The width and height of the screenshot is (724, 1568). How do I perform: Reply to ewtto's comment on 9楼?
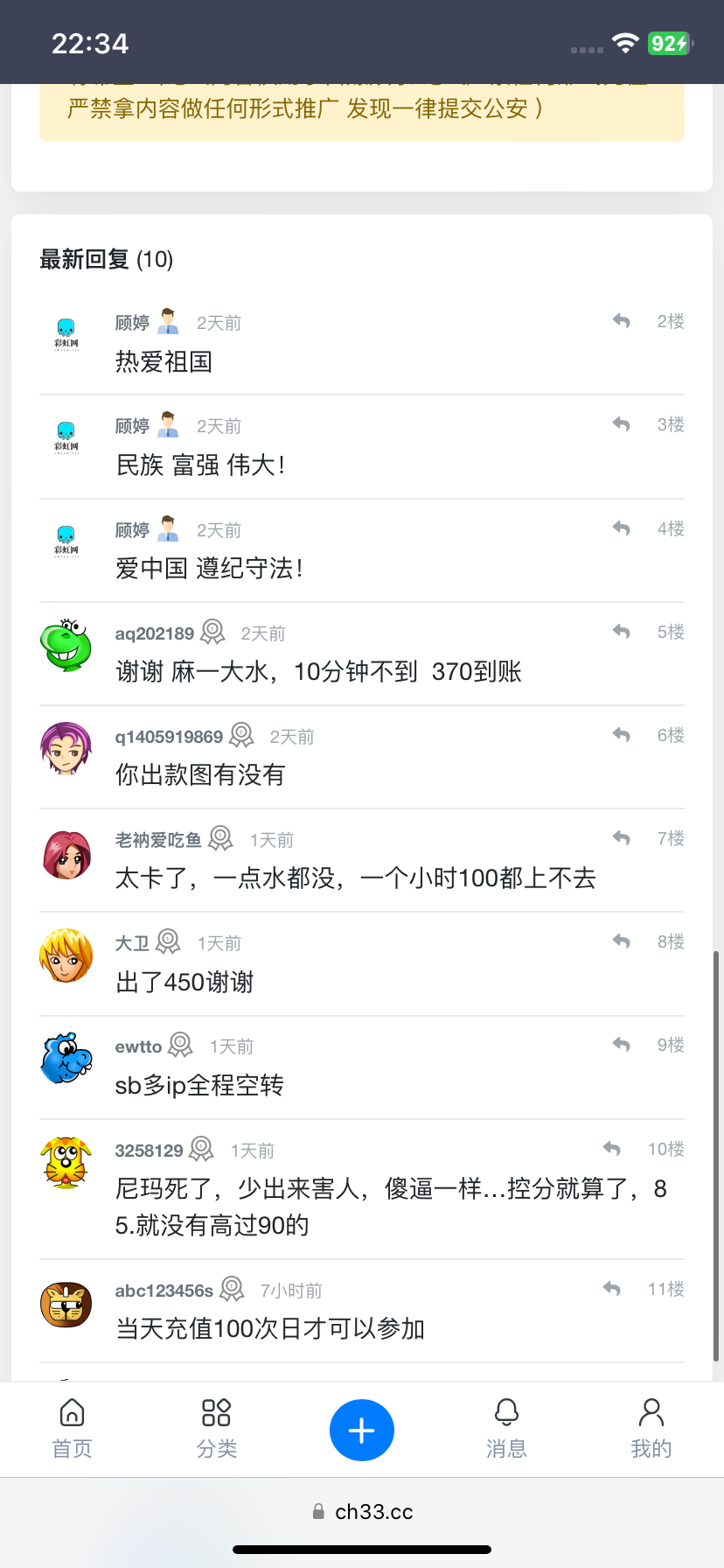point(622,1045)
